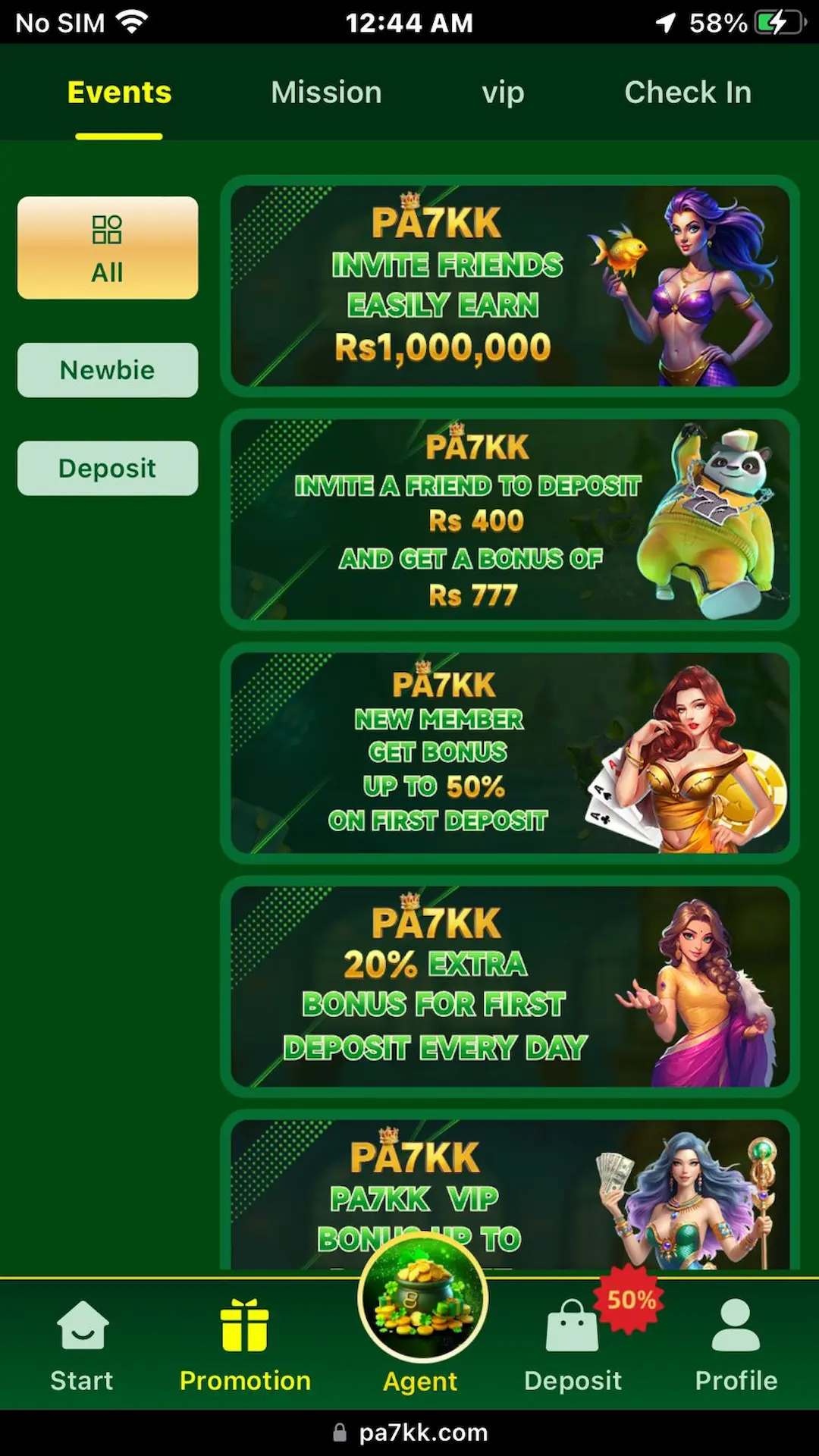
Task: Open the vip tab
Action: (x=503, y=93)
